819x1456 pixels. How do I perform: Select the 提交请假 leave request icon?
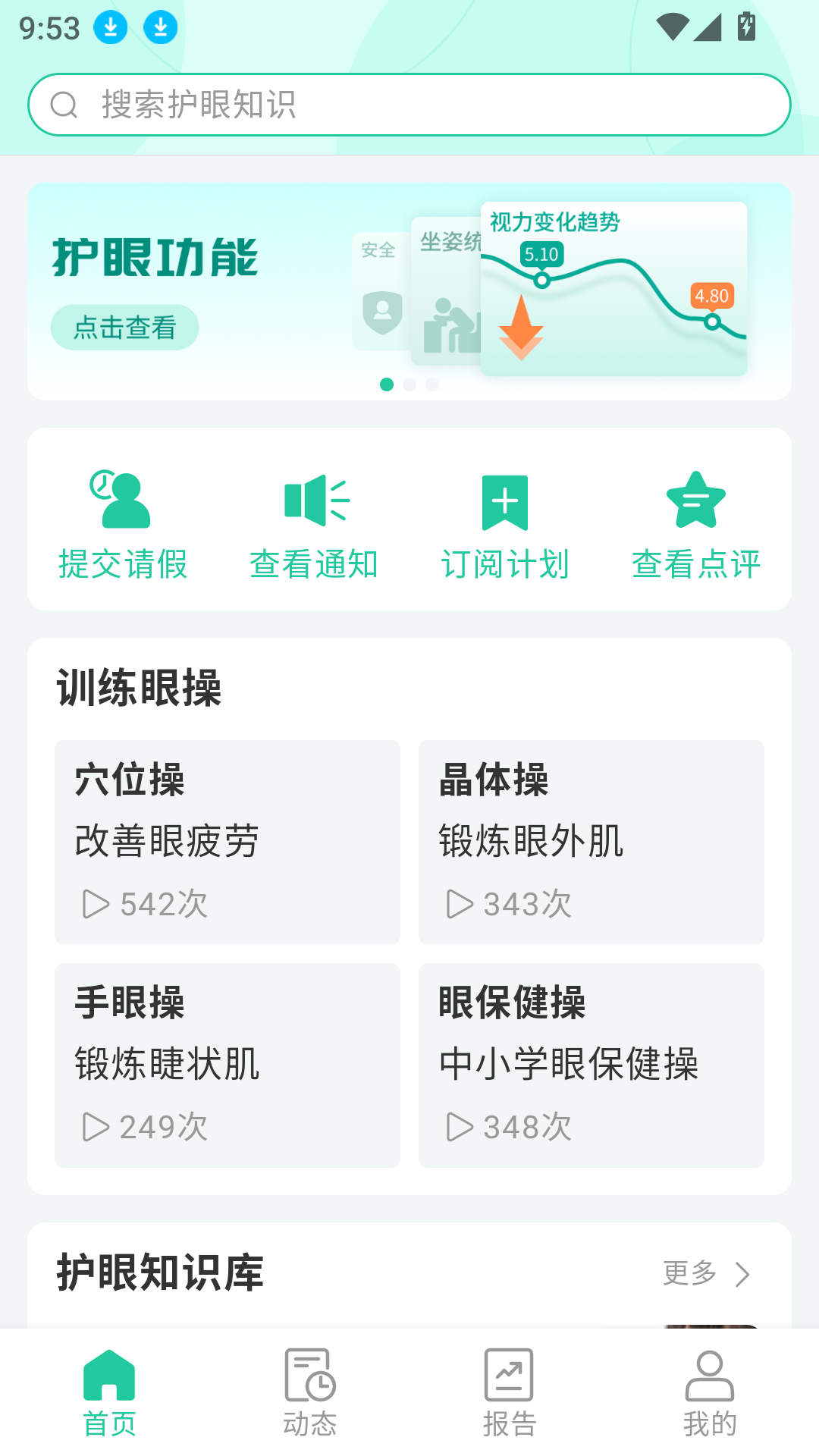(x=121, y=500)
